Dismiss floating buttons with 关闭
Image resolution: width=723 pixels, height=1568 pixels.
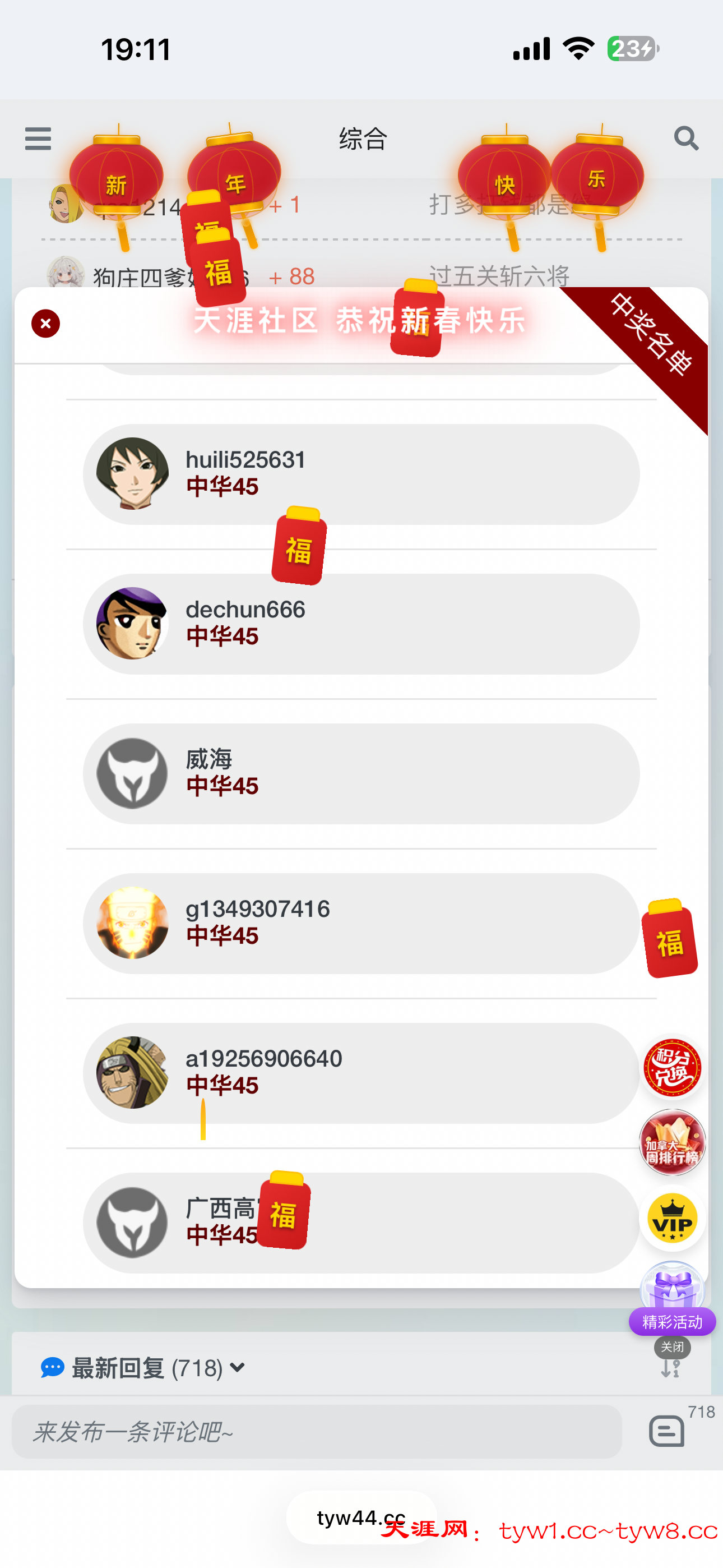point(672,1347)
